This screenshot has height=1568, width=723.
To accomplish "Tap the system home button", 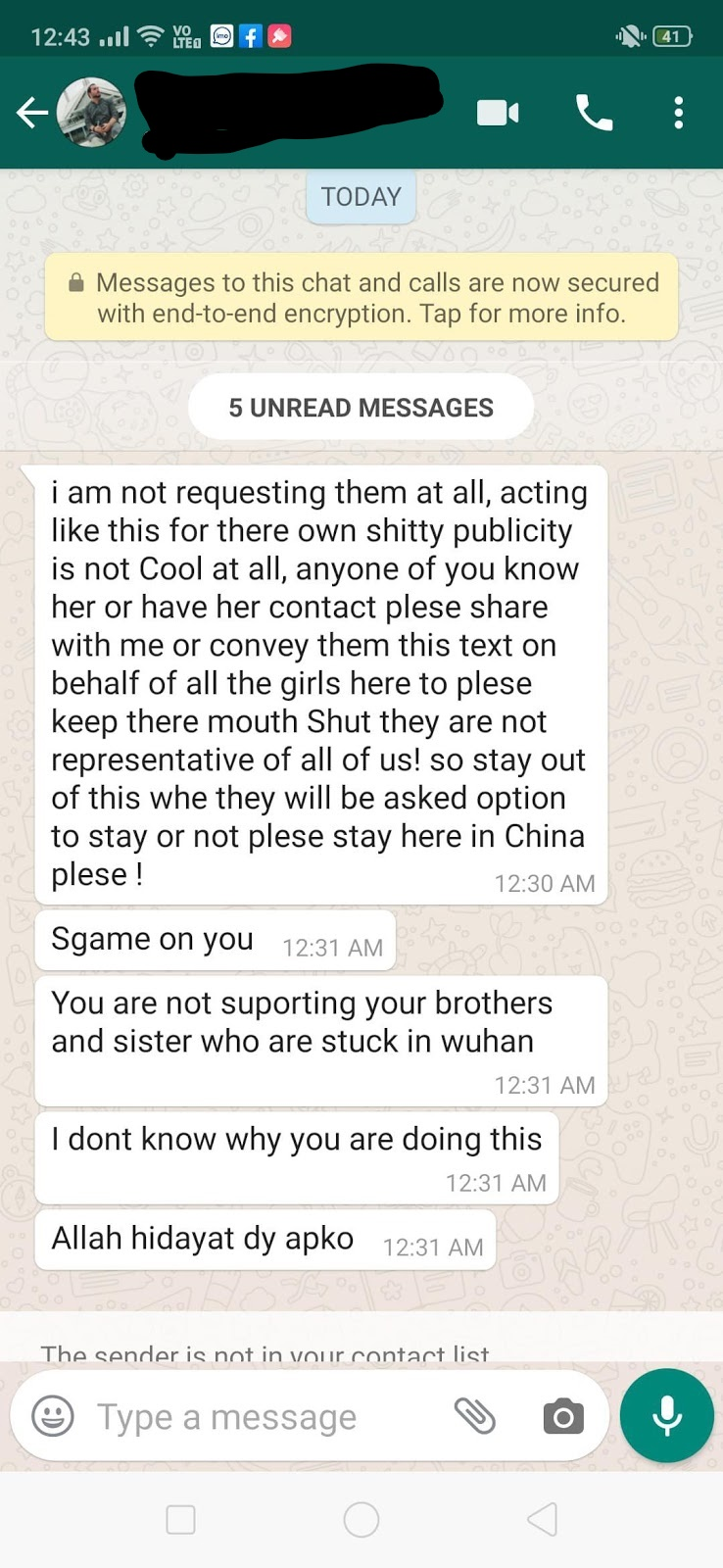I will (x=361, y=1520).
